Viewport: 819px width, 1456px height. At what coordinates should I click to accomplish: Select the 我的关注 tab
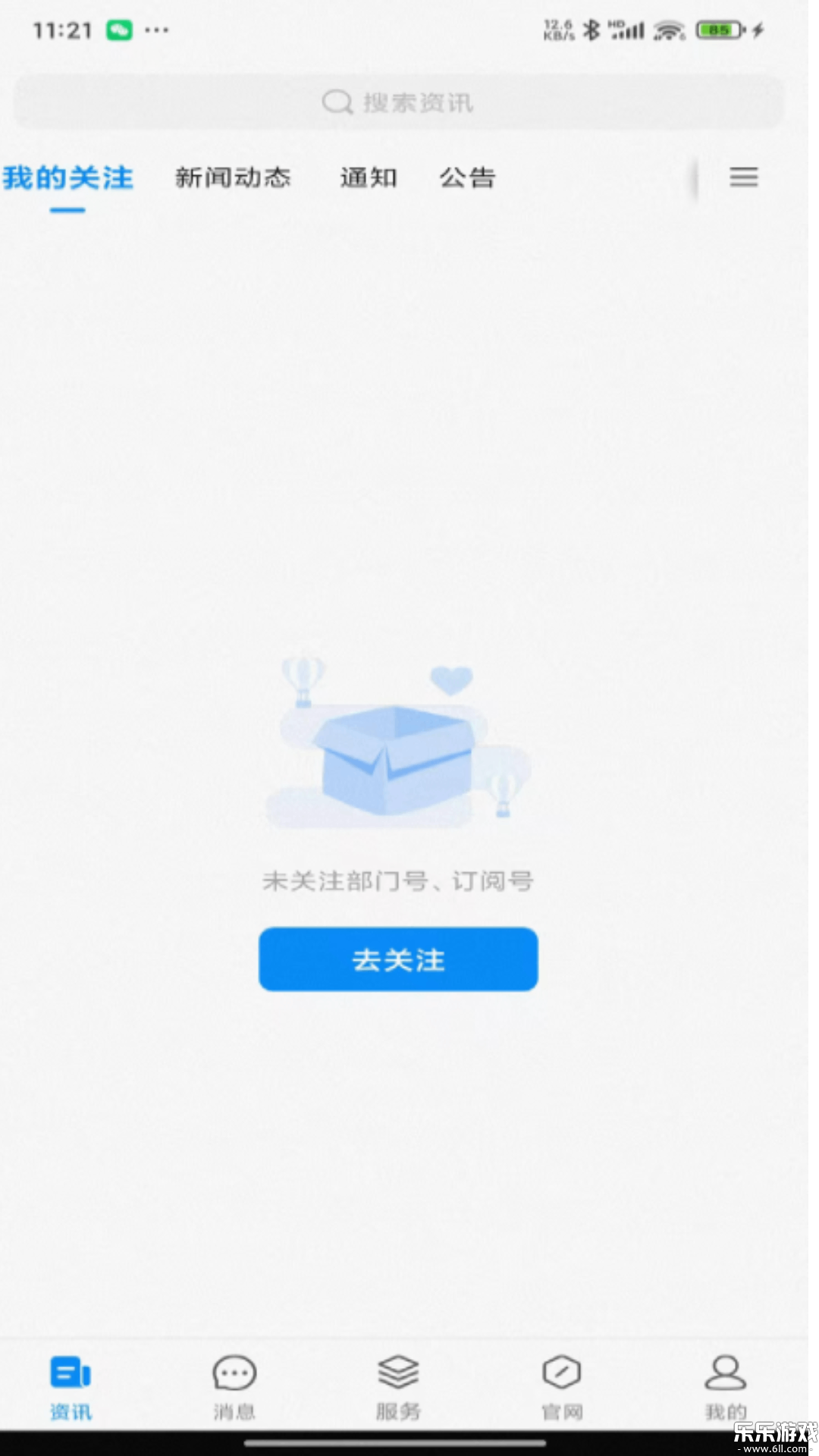coord(67,178)
